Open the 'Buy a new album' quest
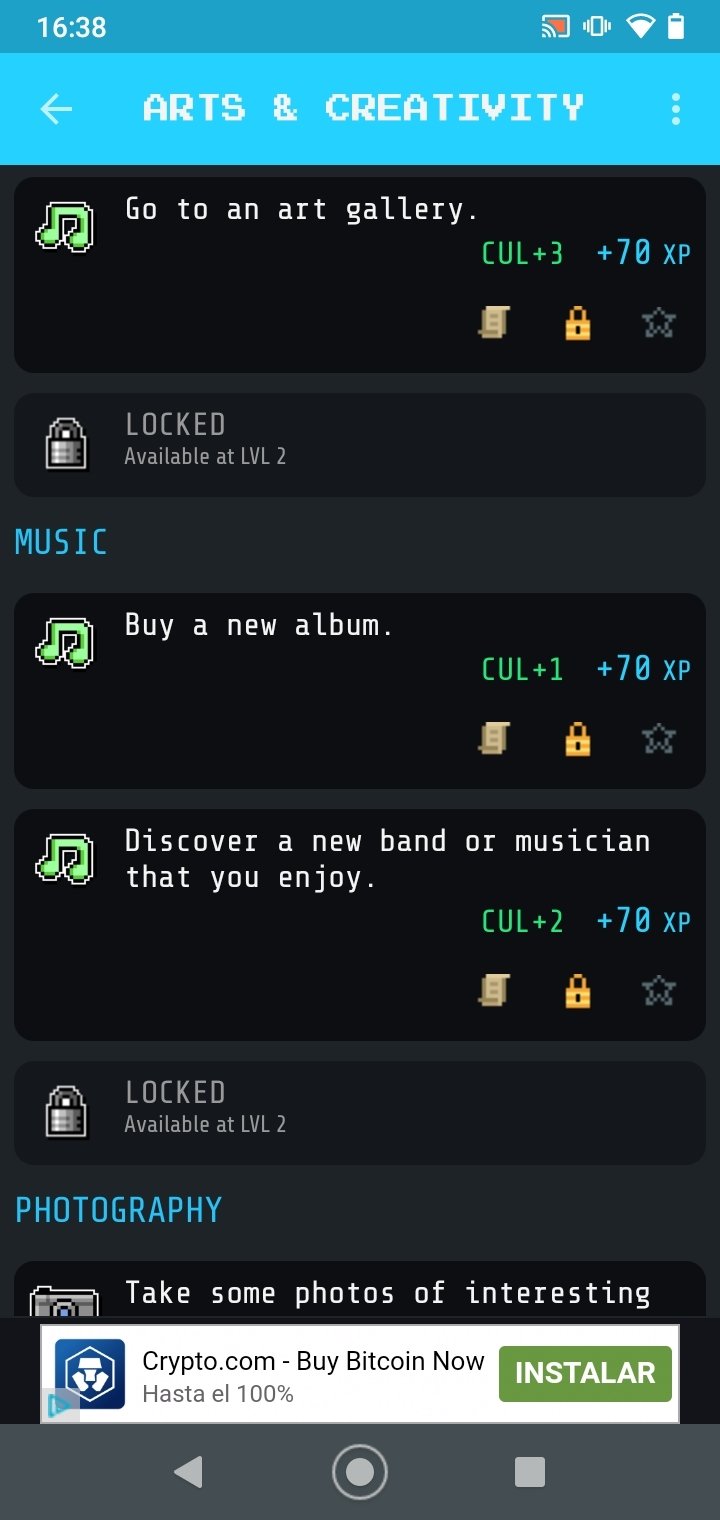Viewport: 720px width, 1520px height. pyautogui.click(x=360, y=691)
